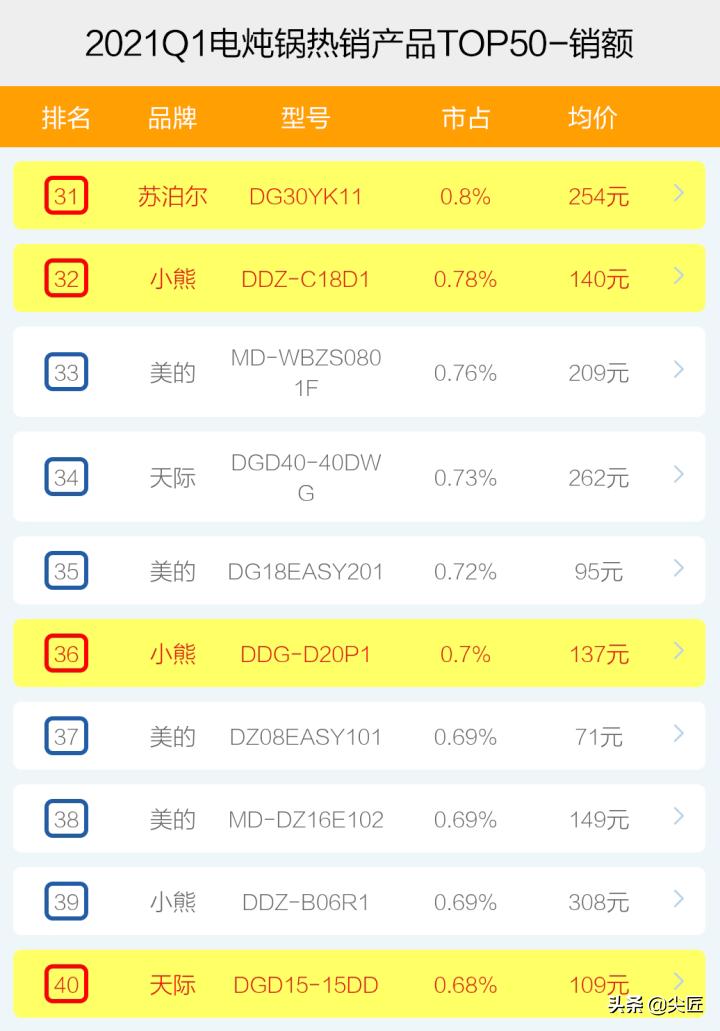The image size is (720, 1031).
Task: Click the title 2021Q1电炖锅热销产品TOP50
Action: 360,42
